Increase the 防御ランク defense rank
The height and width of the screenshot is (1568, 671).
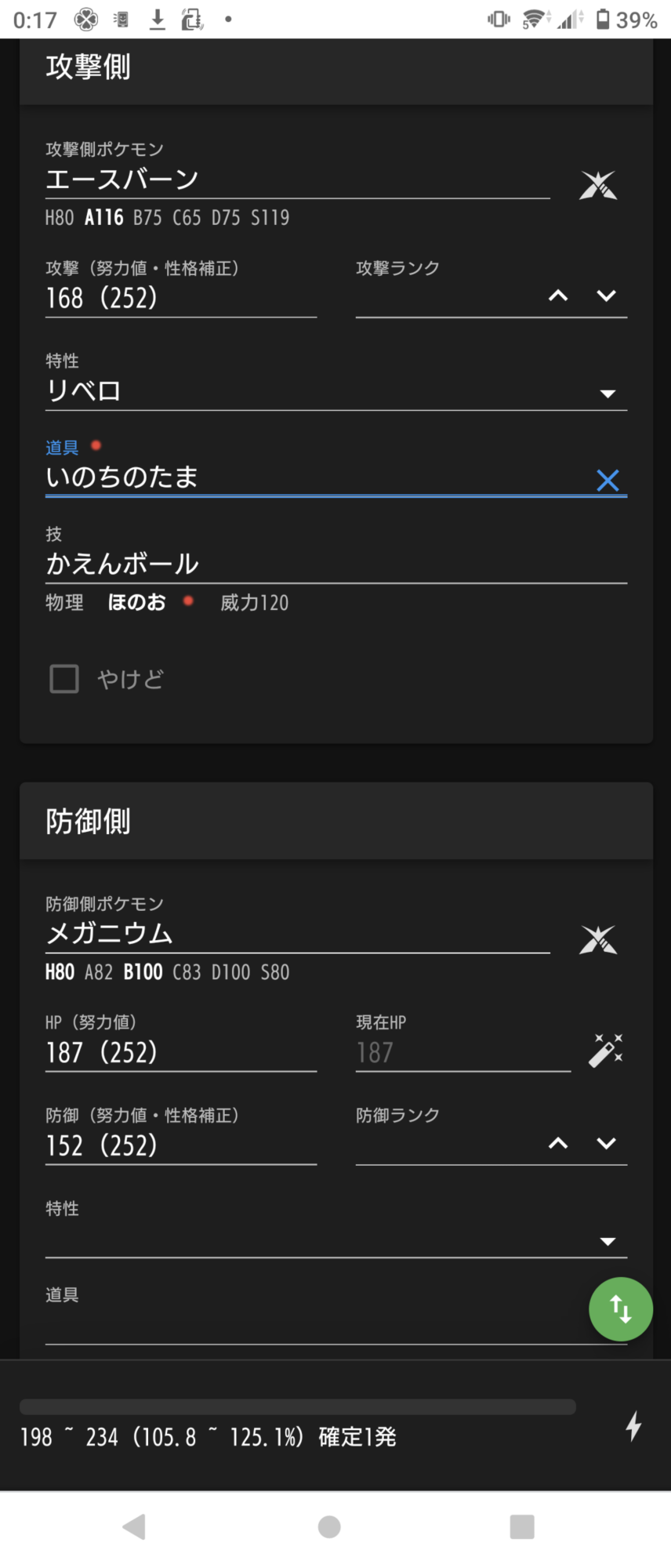click(558, 1143)
